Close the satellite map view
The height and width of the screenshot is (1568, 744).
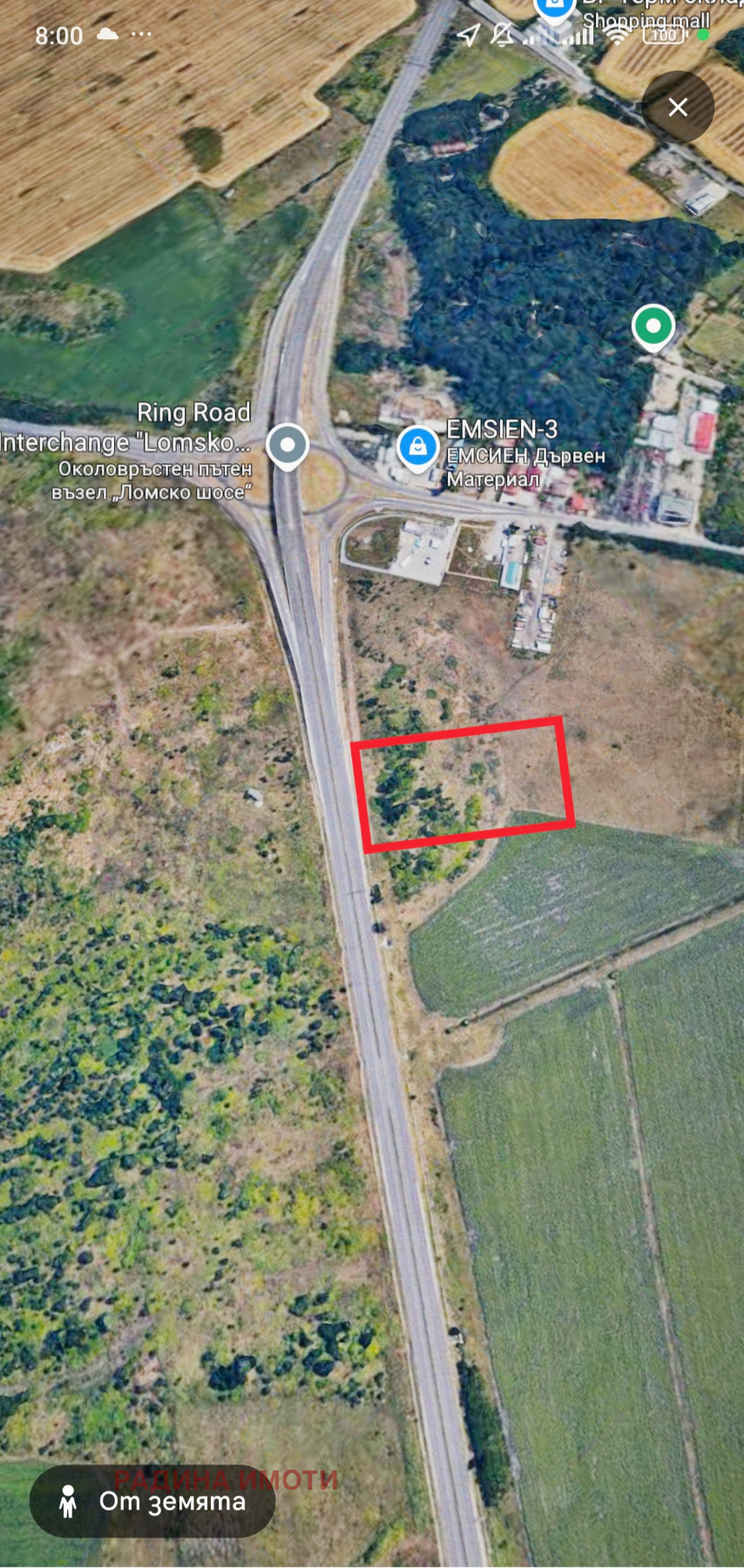678,107
